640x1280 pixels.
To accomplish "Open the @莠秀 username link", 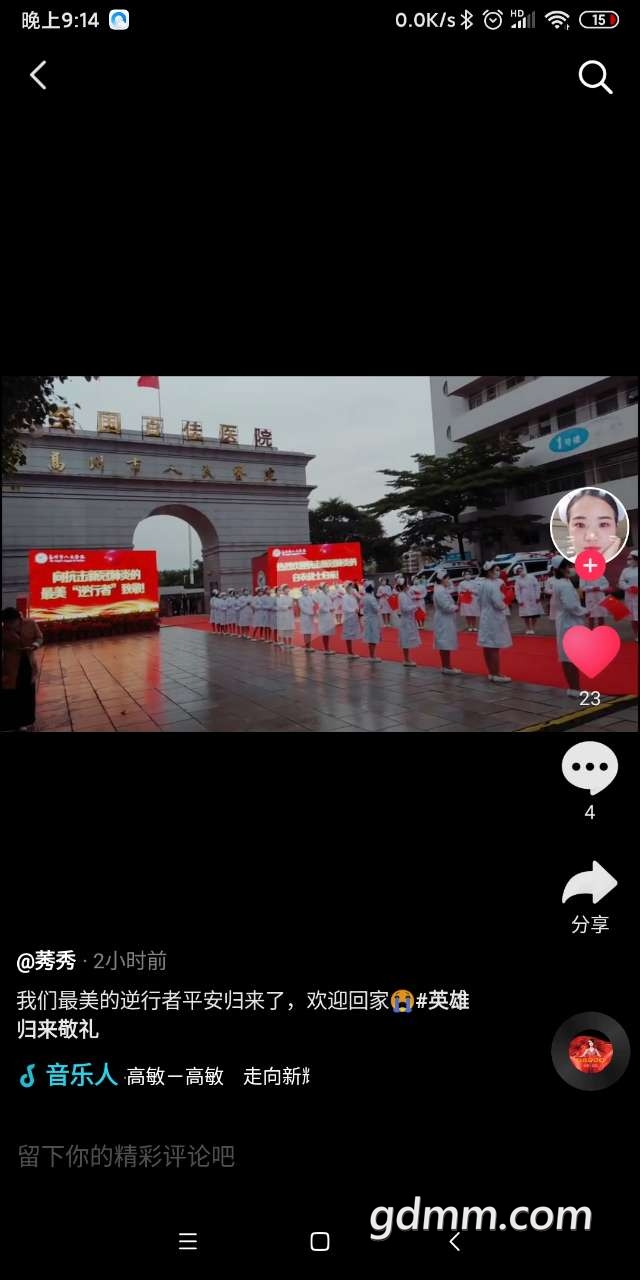I will [47, 961].
